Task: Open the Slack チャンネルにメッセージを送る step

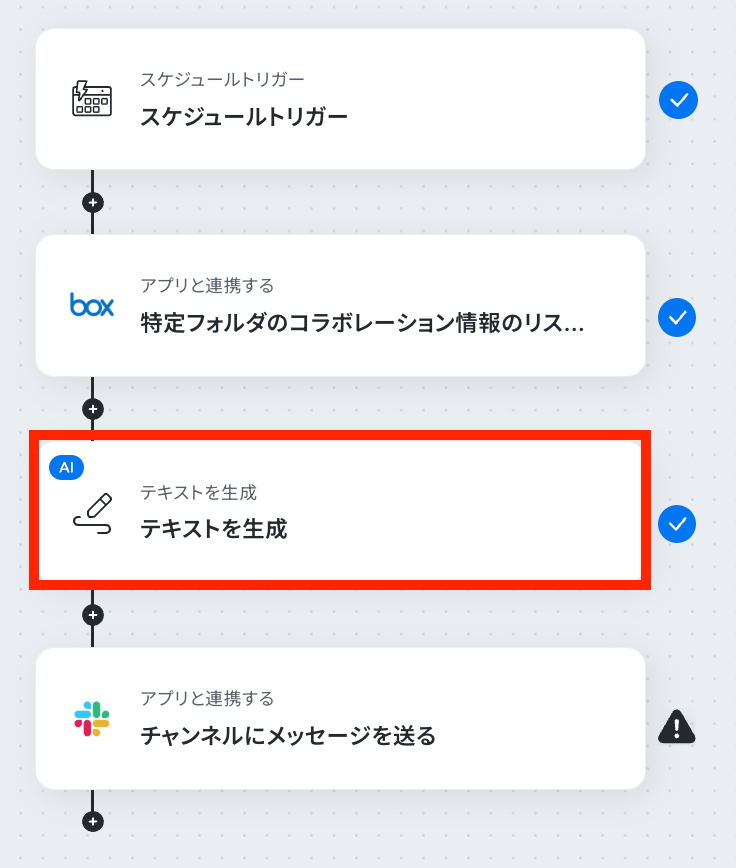Action: (340, 718)
